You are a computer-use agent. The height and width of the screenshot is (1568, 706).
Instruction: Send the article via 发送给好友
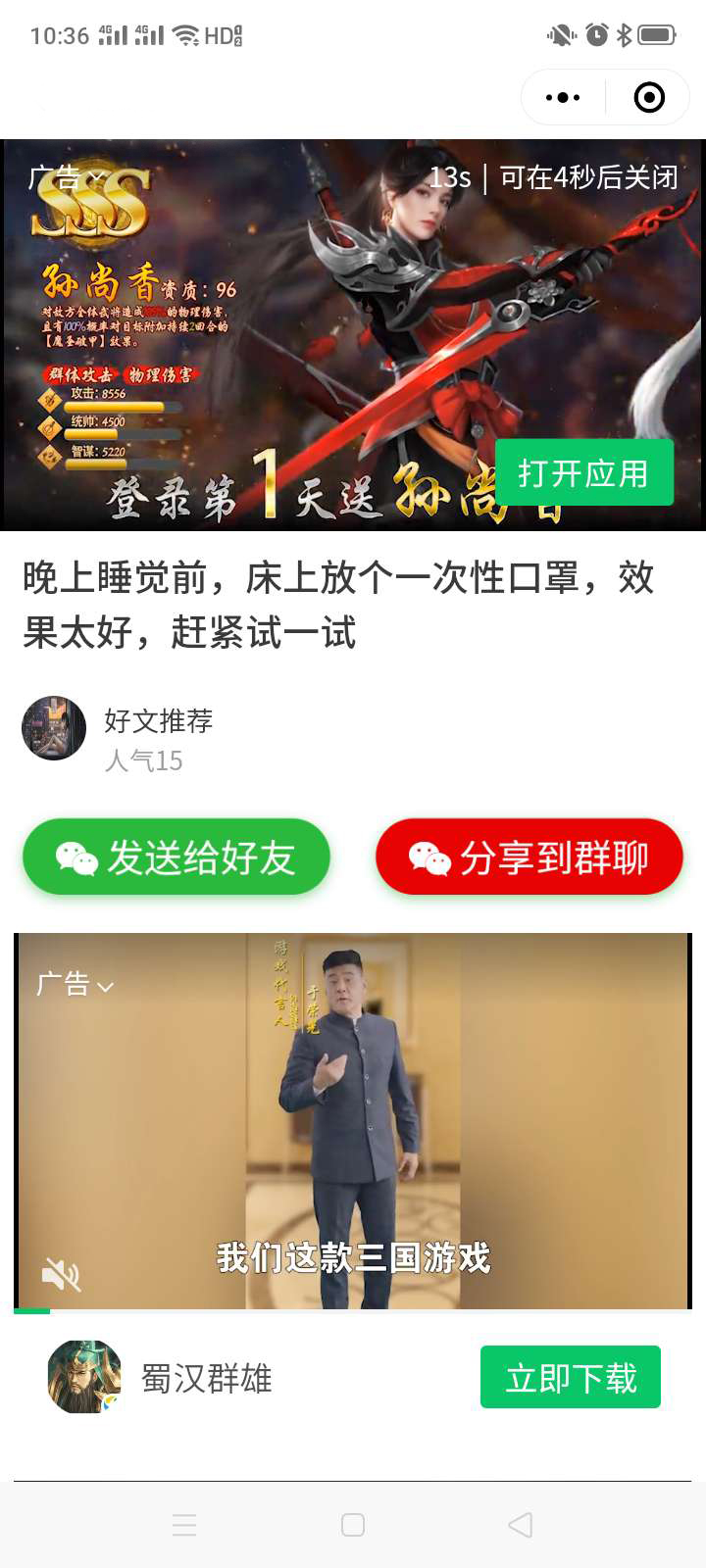coord(176,857)
